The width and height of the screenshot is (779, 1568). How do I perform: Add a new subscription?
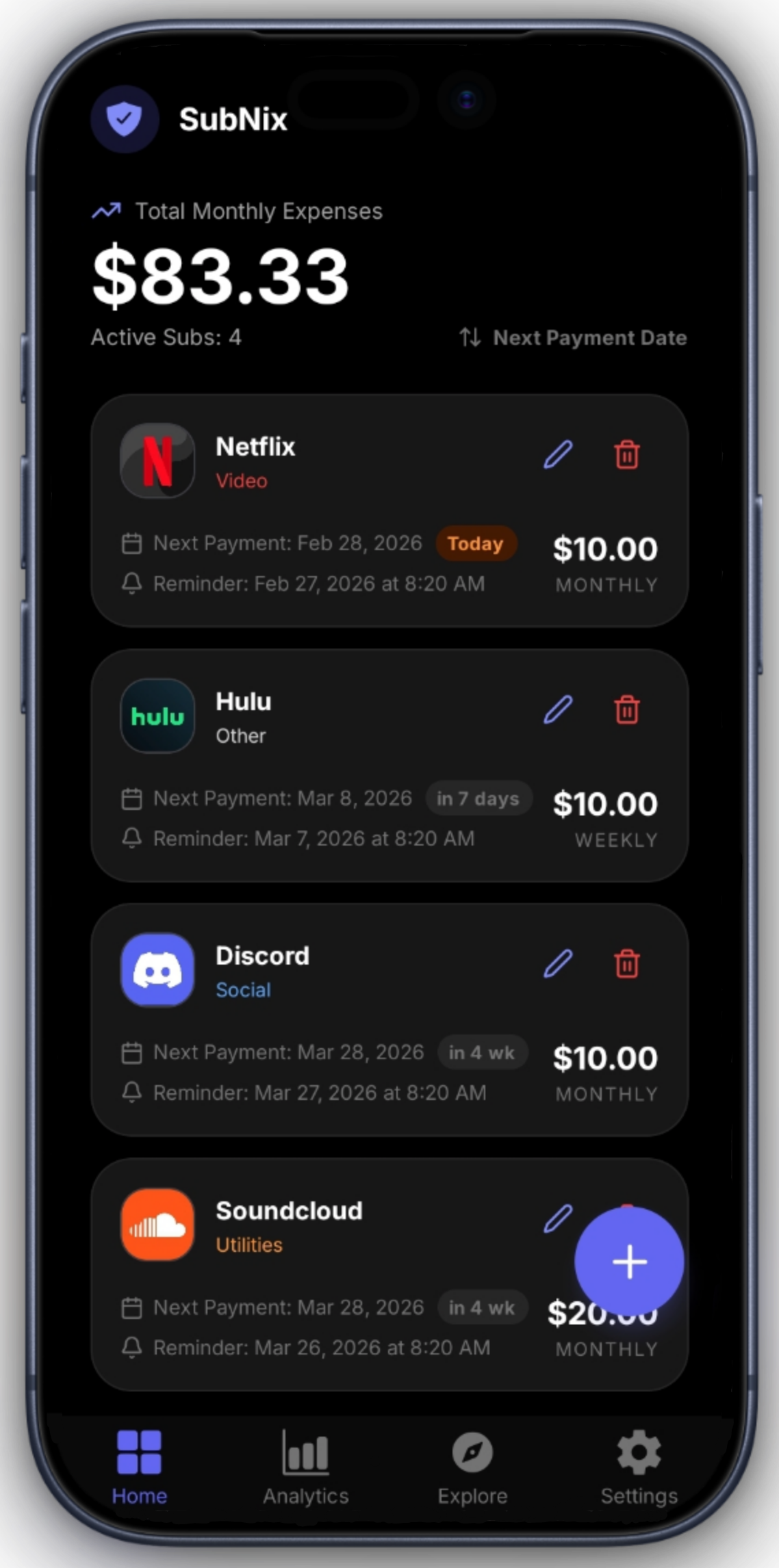[x=629, y=1262]
